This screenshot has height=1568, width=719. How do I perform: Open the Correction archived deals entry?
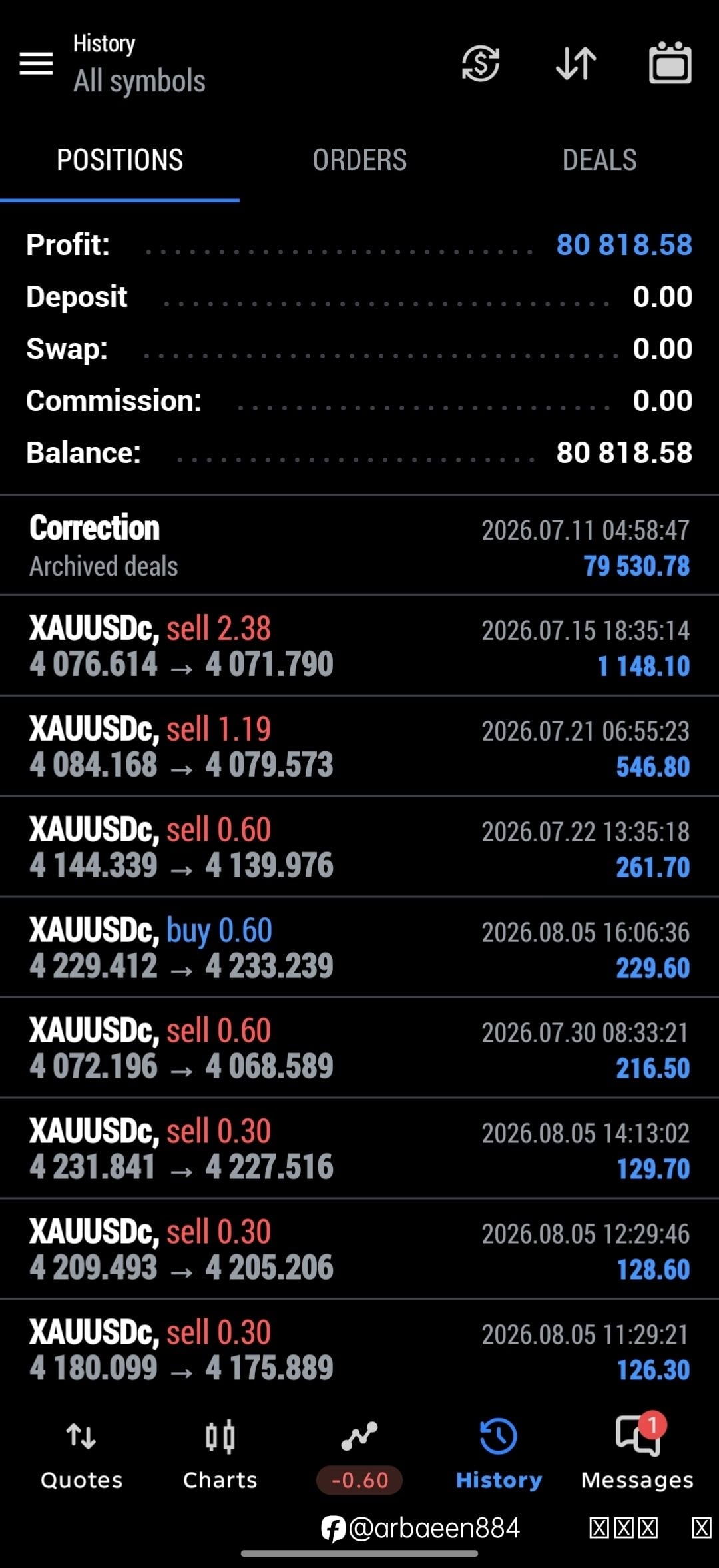tap(359, 546)
